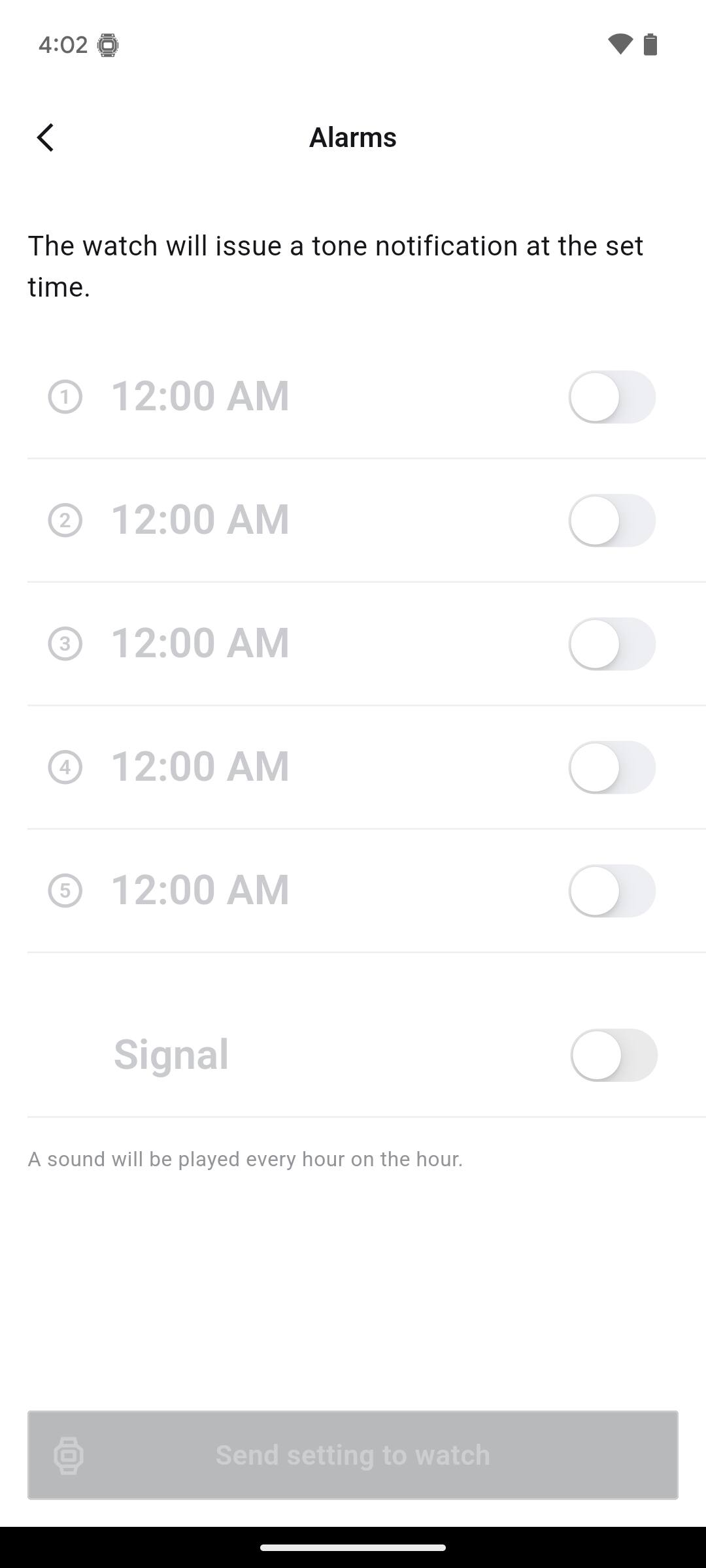Go back from the Alarms screen
This screenshot has width=706, height=1568.
tap(46, 137)
